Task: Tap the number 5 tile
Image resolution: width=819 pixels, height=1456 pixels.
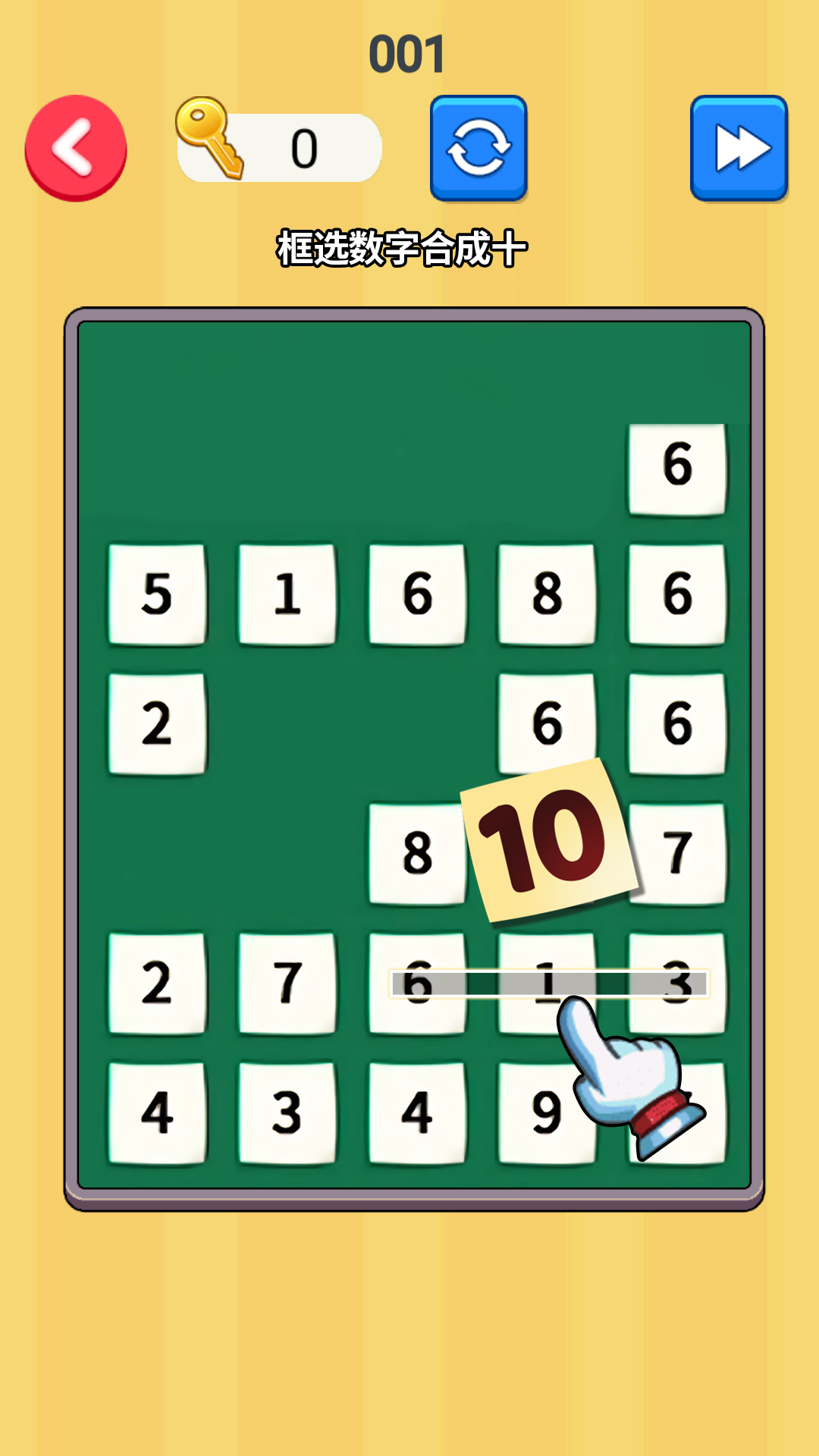Action: (157, 594)
